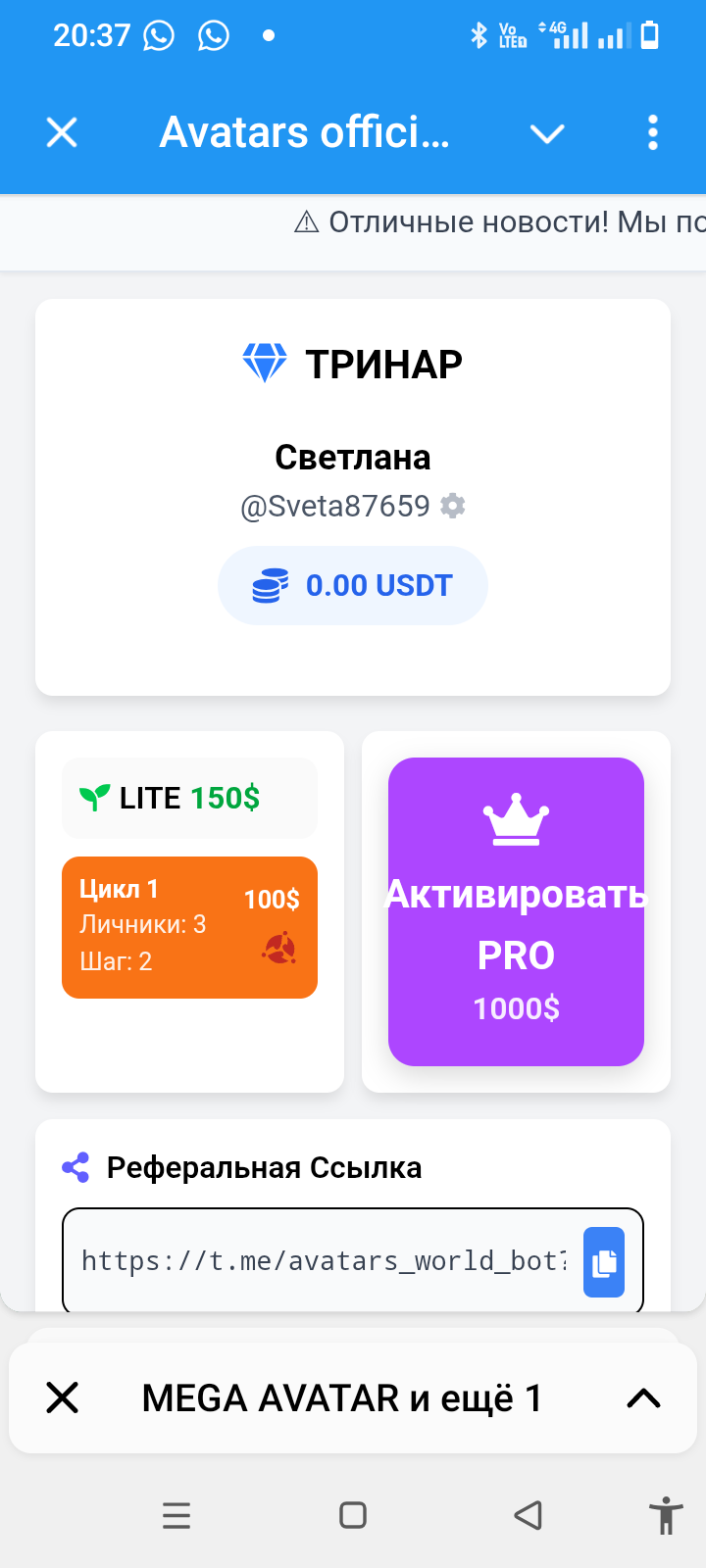706x1568 pixels.
Task: Open the Цикл 1 orange card
Action: pos(189,927)
